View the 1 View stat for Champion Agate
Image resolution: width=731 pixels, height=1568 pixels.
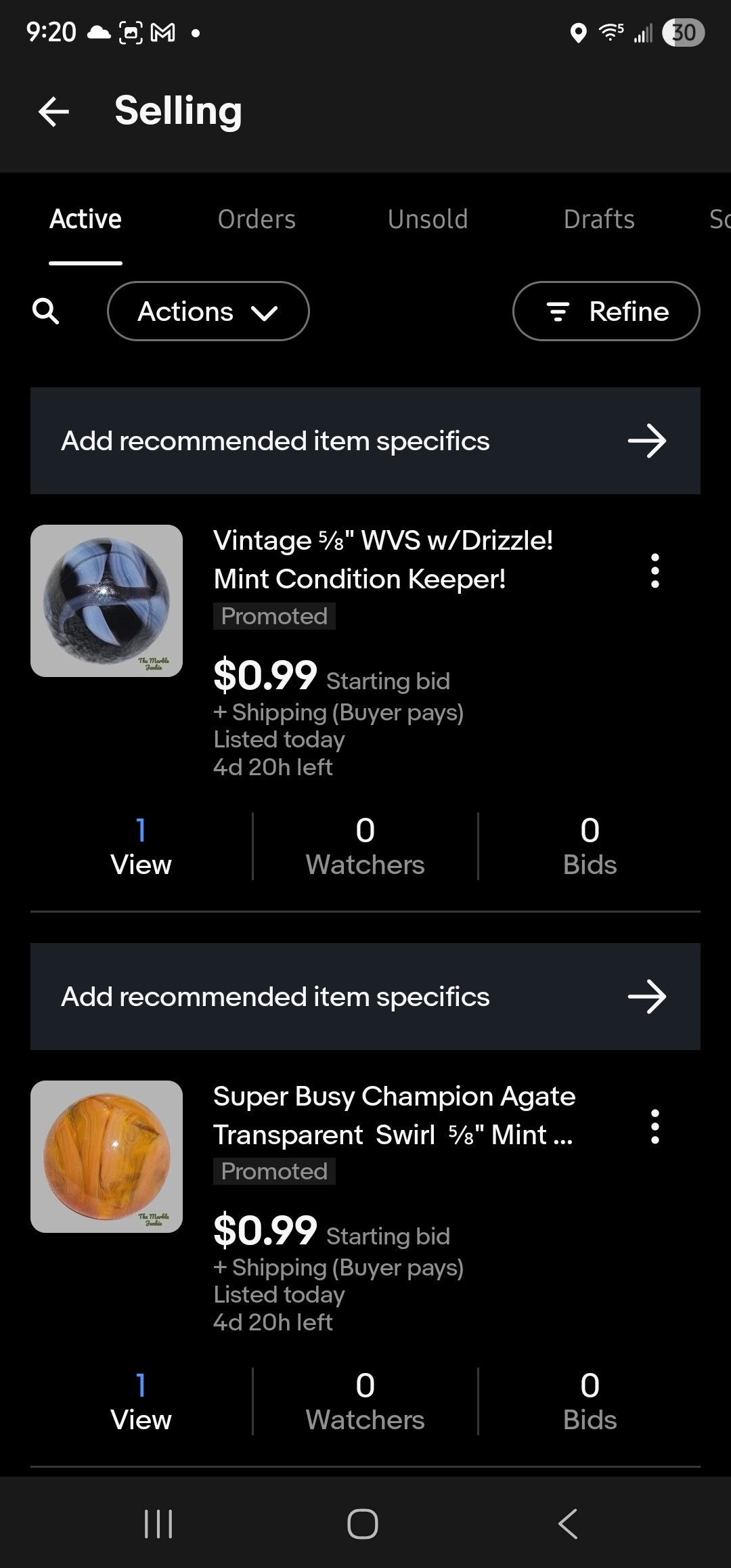click(x=141, y=1402)
